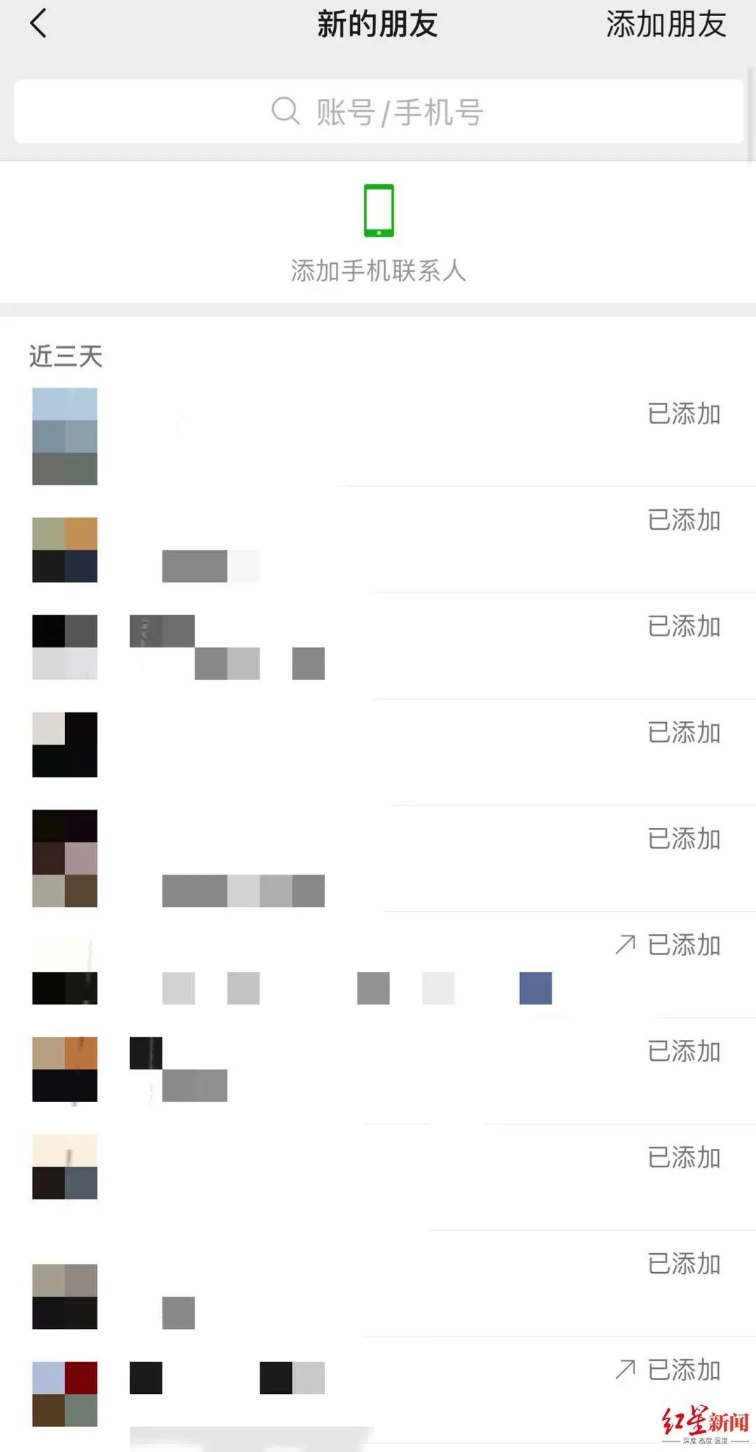The image size is (756, 1452).
Task: Go back from the 新的朋友 page
Action: [38, 24]
